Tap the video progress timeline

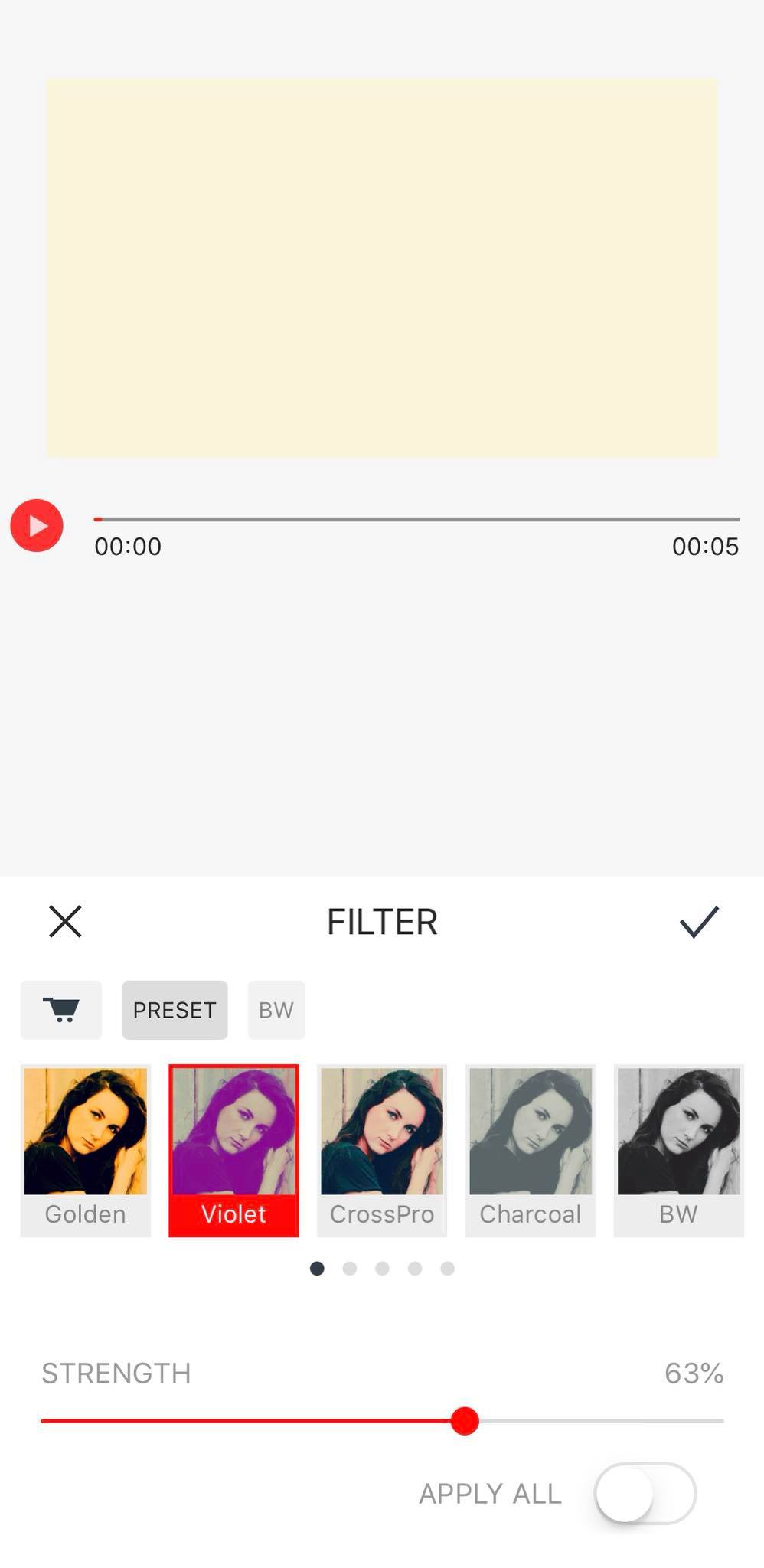(x=417, y=519)
